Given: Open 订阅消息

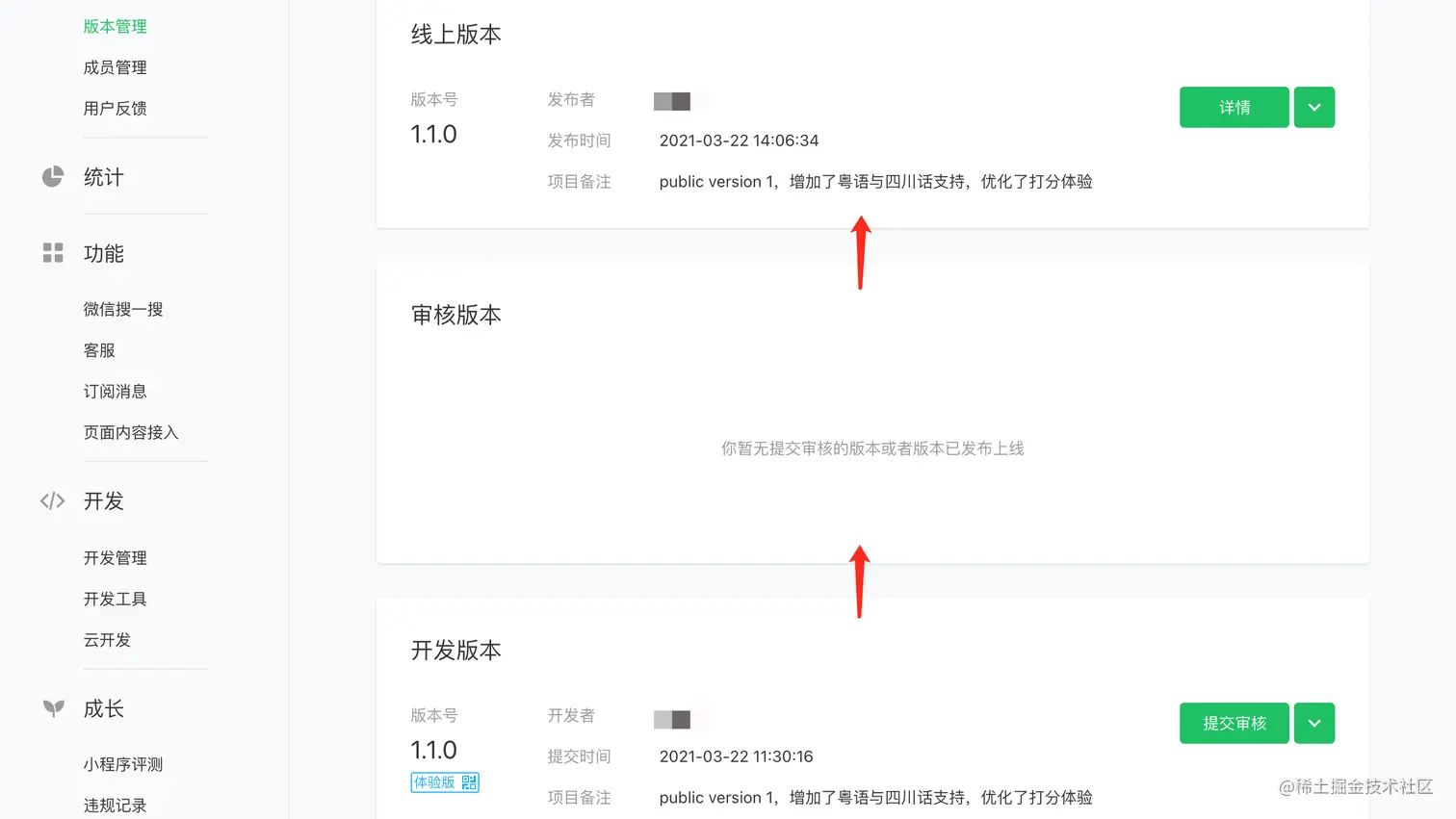Looking at the screenshot, I should (115, 391).
